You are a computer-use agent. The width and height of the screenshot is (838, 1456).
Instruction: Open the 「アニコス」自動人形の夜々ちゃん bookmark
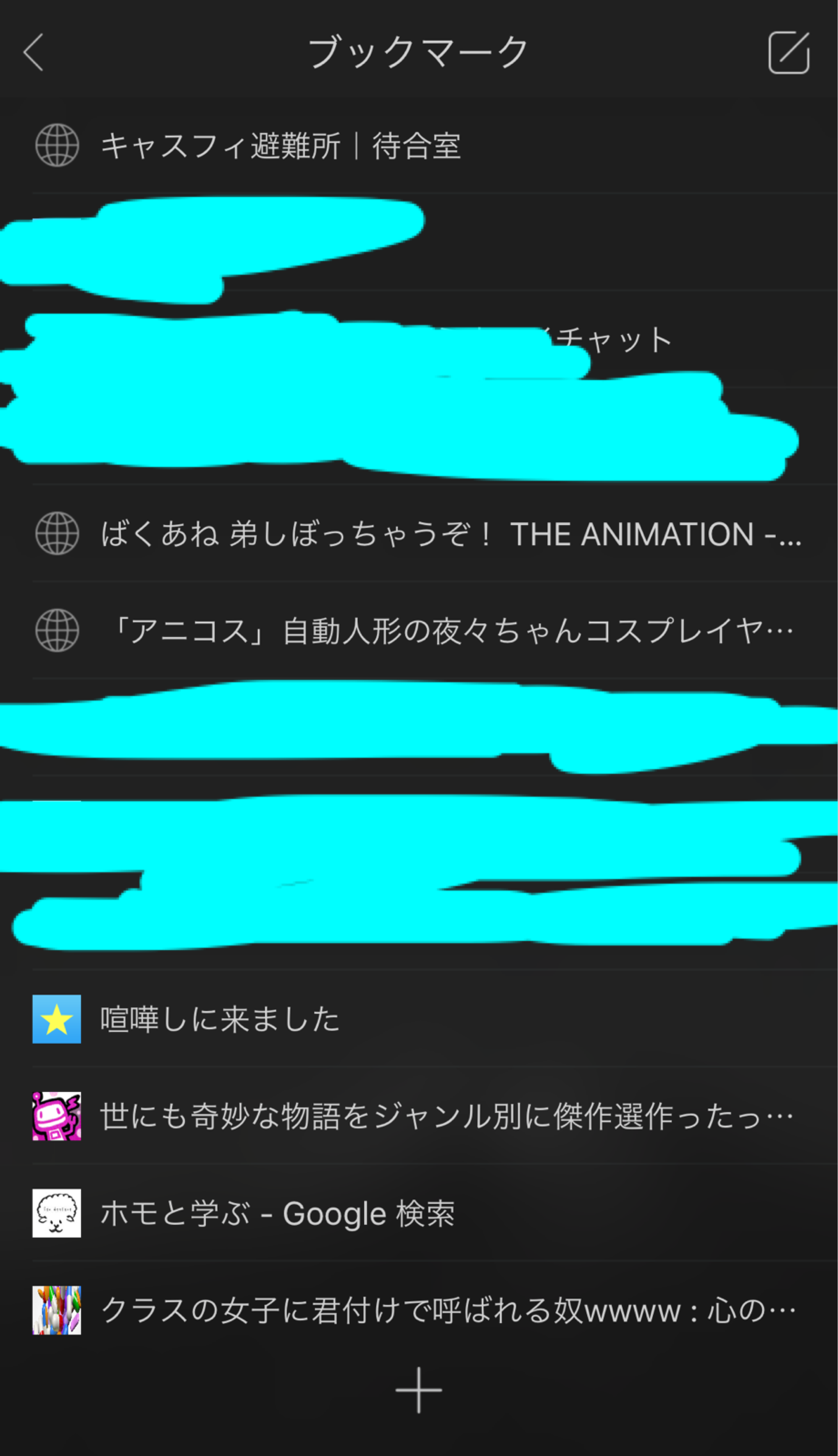click(x=450, y=631)
